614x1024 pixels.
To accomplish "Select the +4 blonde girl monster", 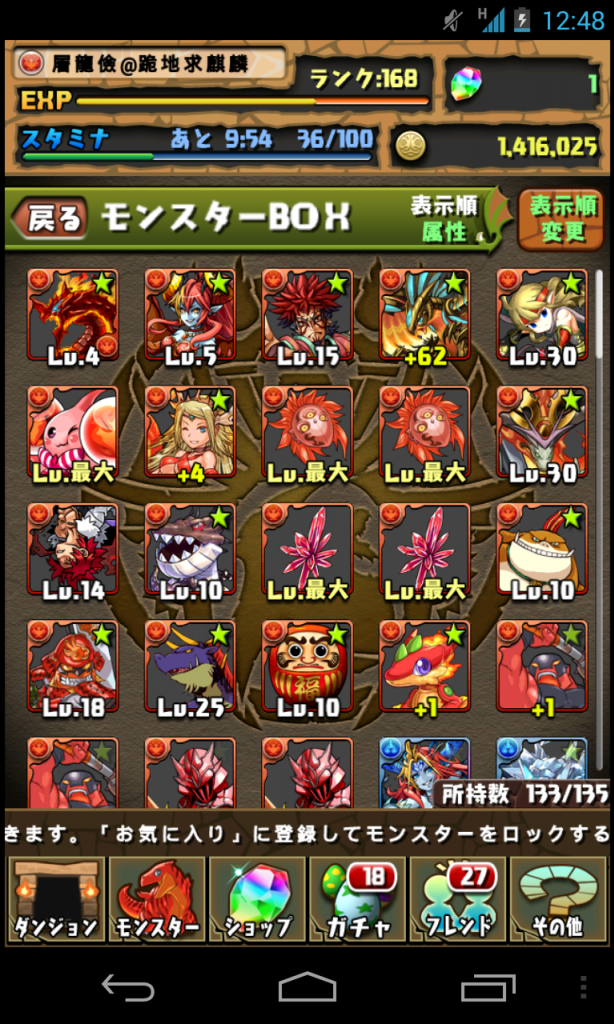I will [x=190, y=432].
